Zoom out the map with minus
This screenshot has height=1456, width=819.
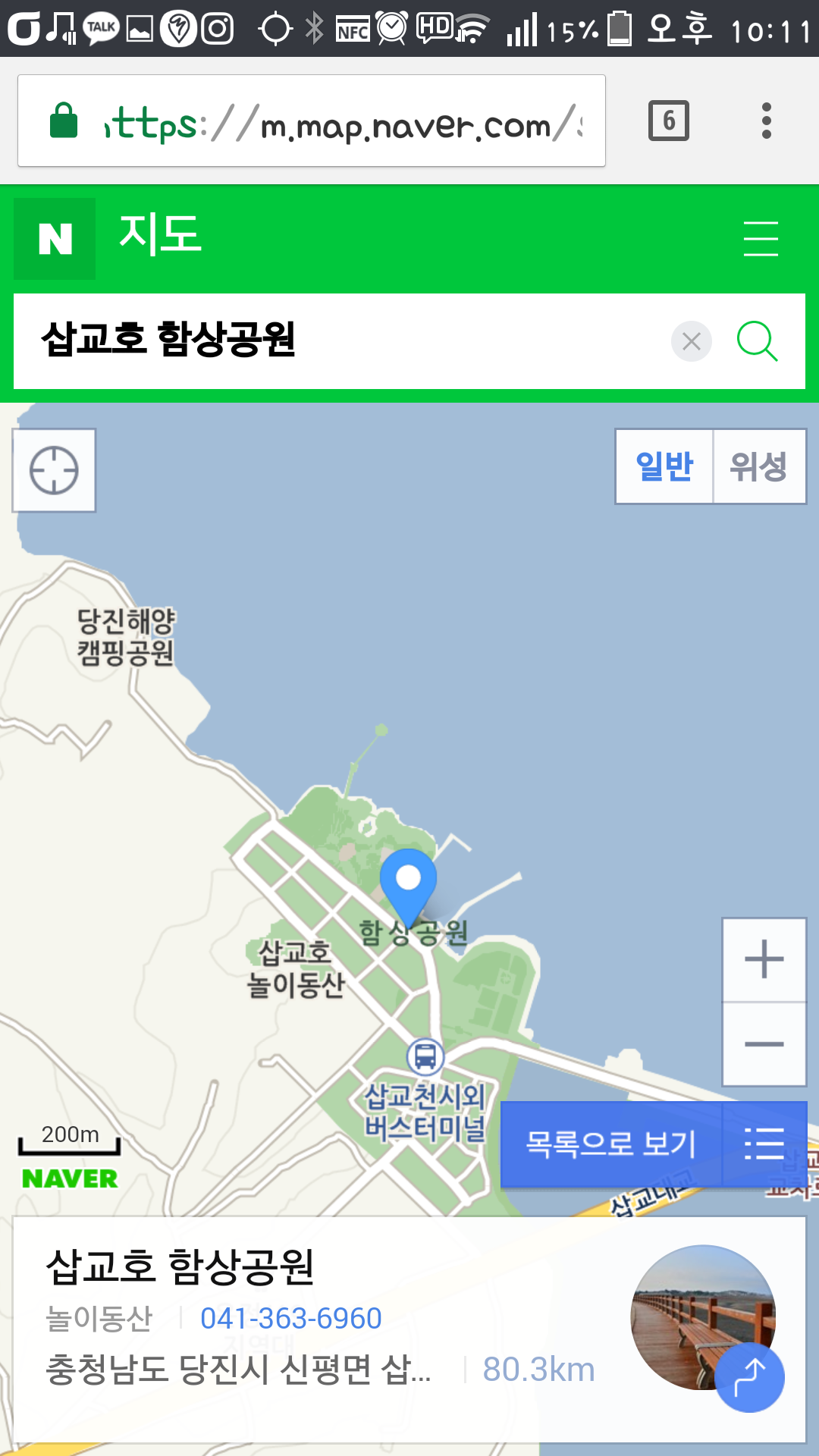[x=764, y=1044]
